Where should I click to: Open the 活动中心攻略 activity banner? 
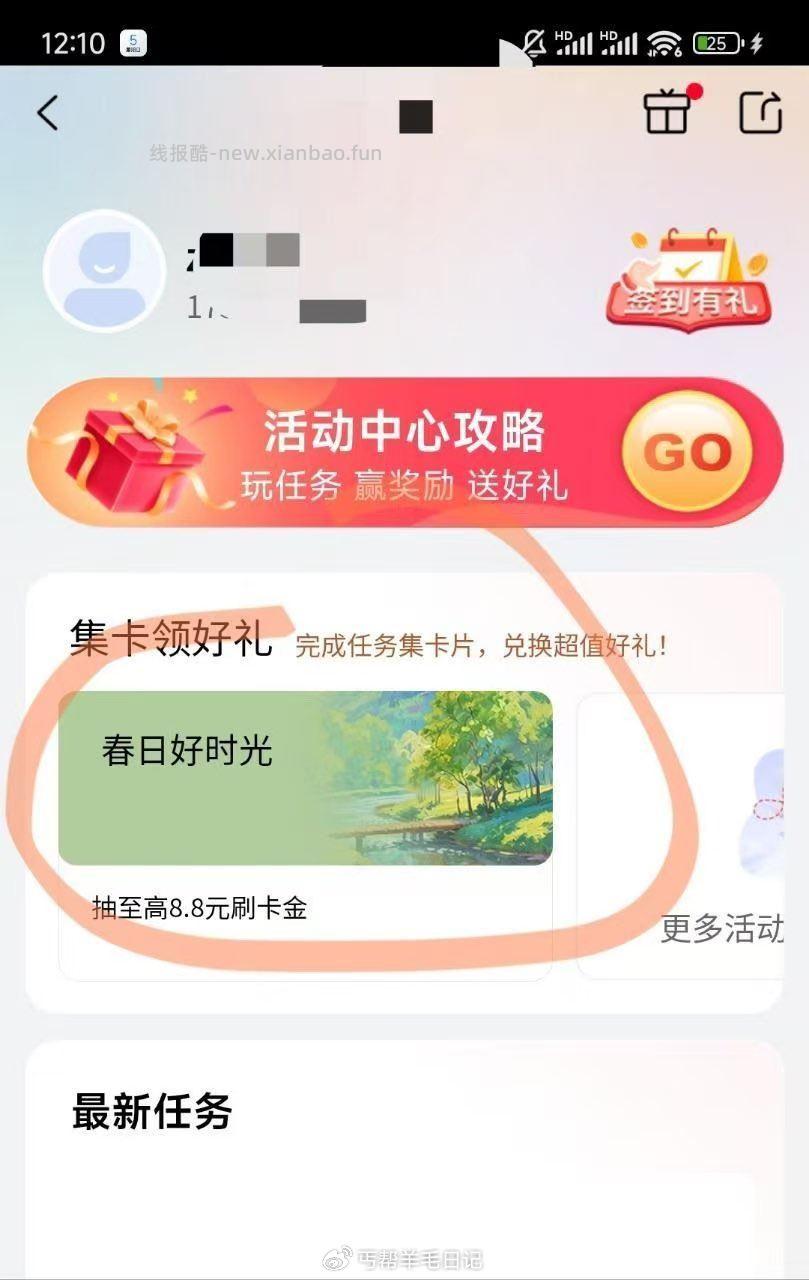pyautogui.click(x=404, y=450)
